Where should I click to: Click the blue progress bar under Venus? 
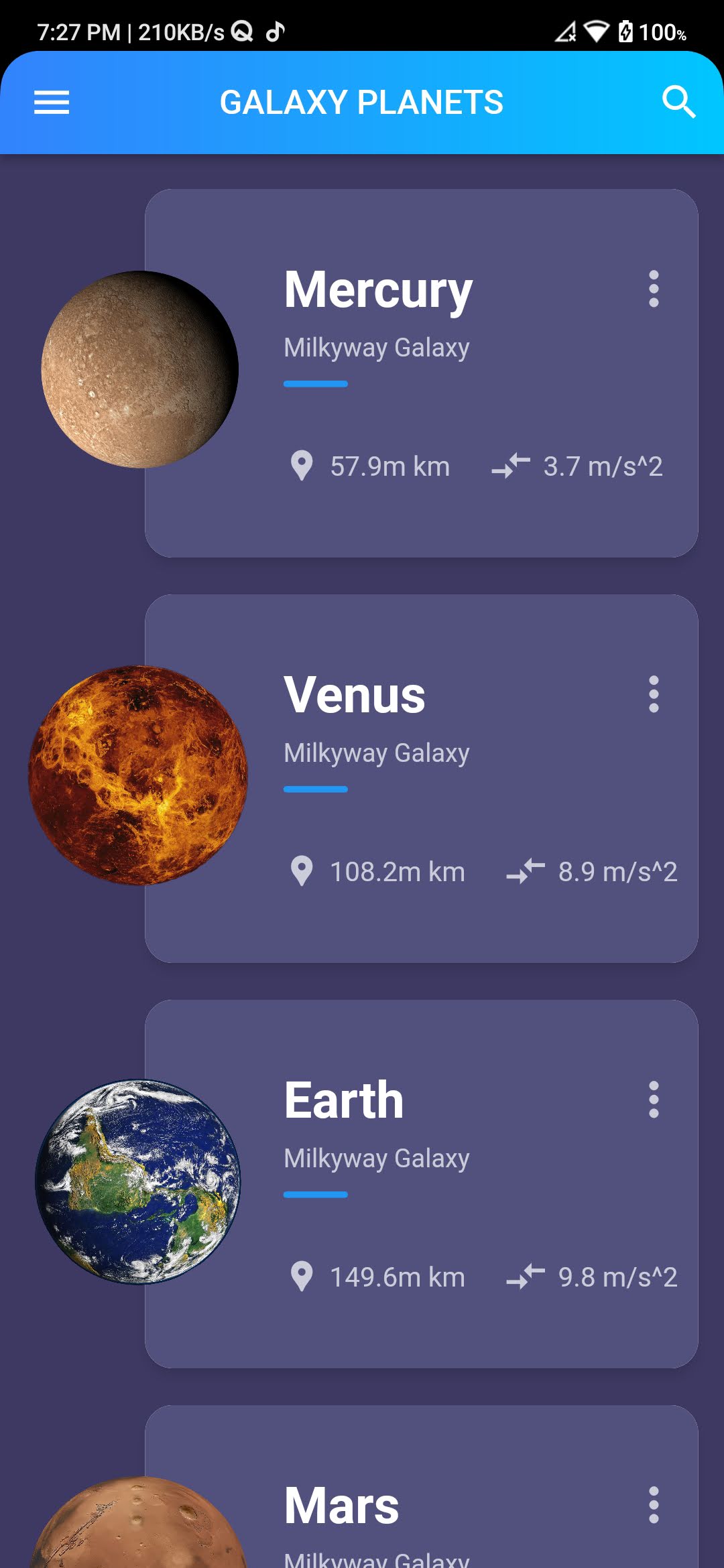[314, 789]
